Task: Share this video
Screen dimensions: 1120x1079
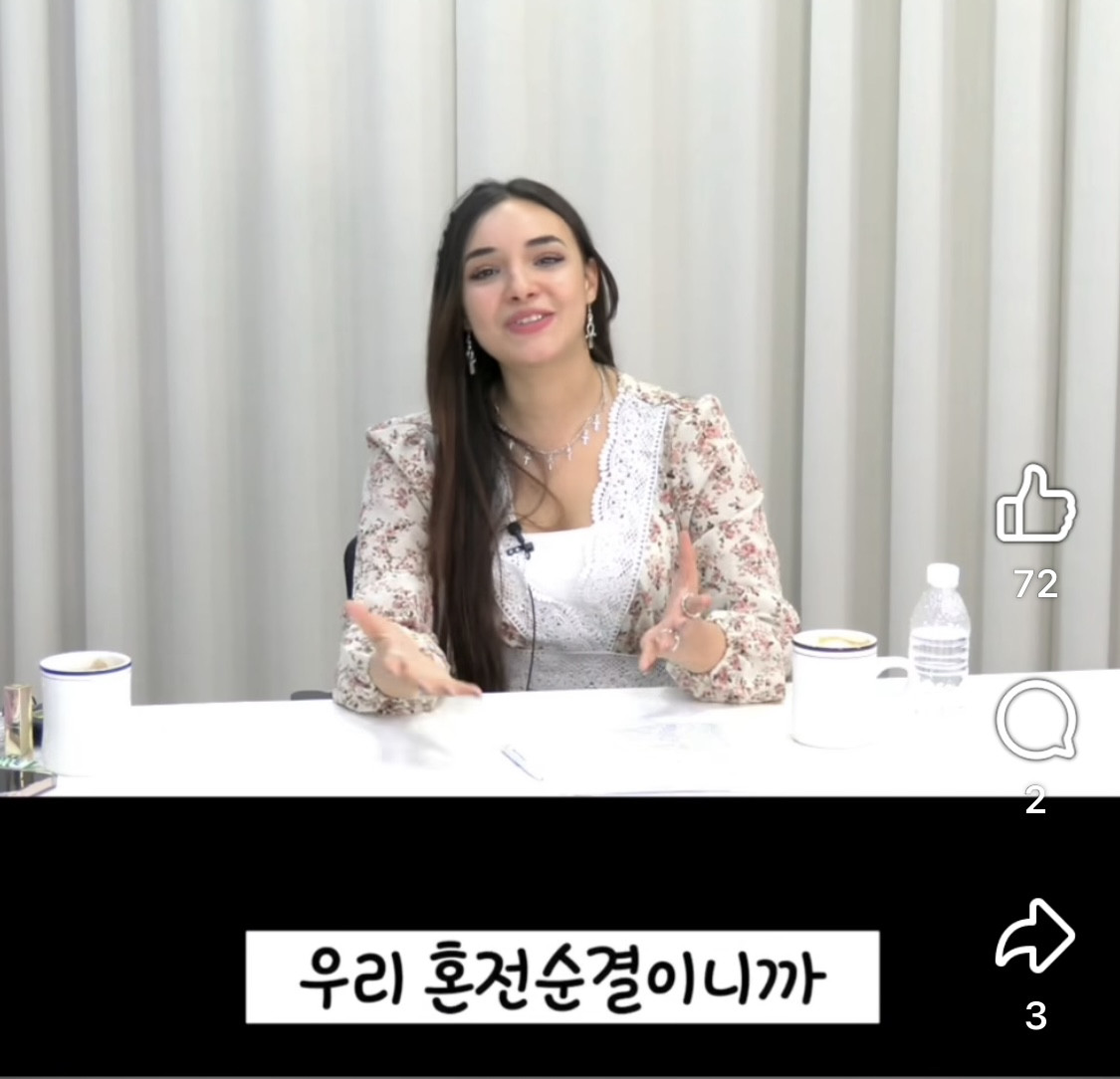Action: click(1035, 937)
